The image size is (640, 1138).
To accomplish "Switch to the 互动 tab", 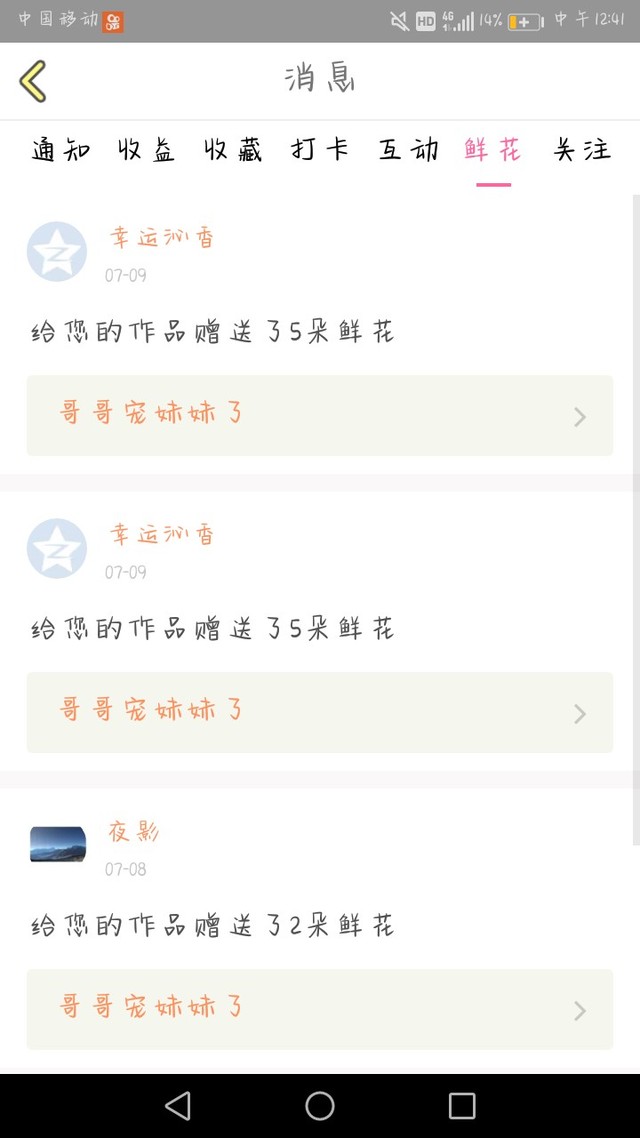I will 409,150.
